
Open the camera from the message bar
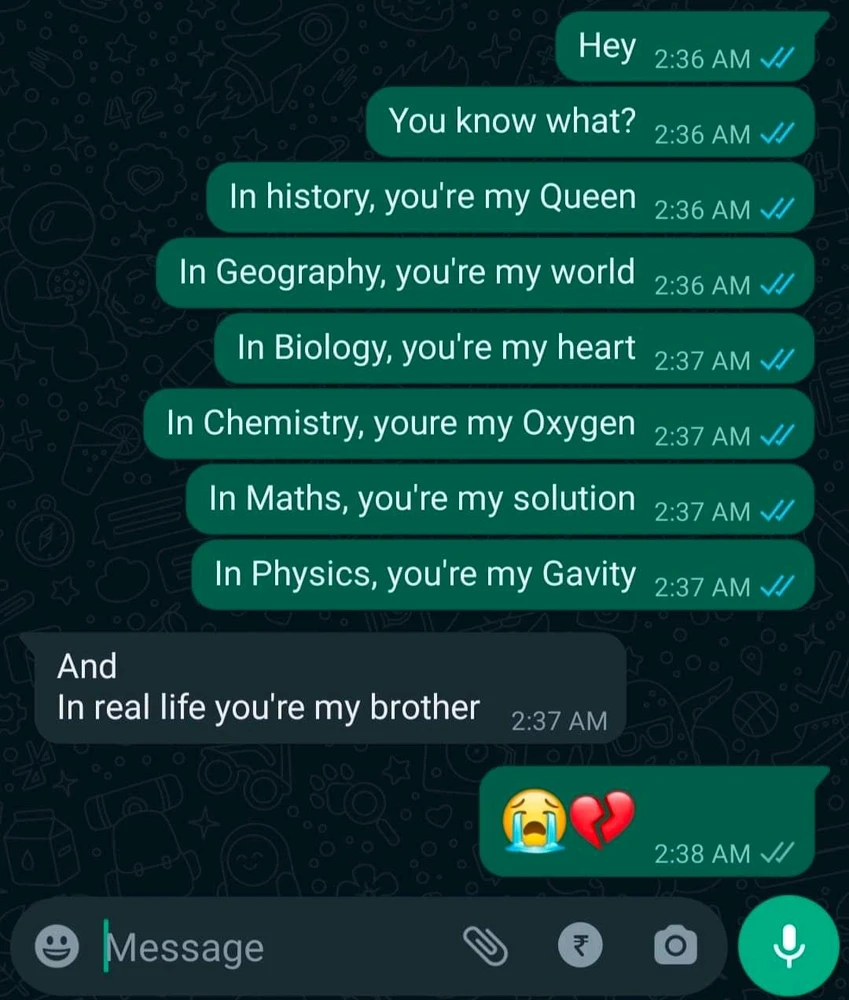[x=675, y=945]
